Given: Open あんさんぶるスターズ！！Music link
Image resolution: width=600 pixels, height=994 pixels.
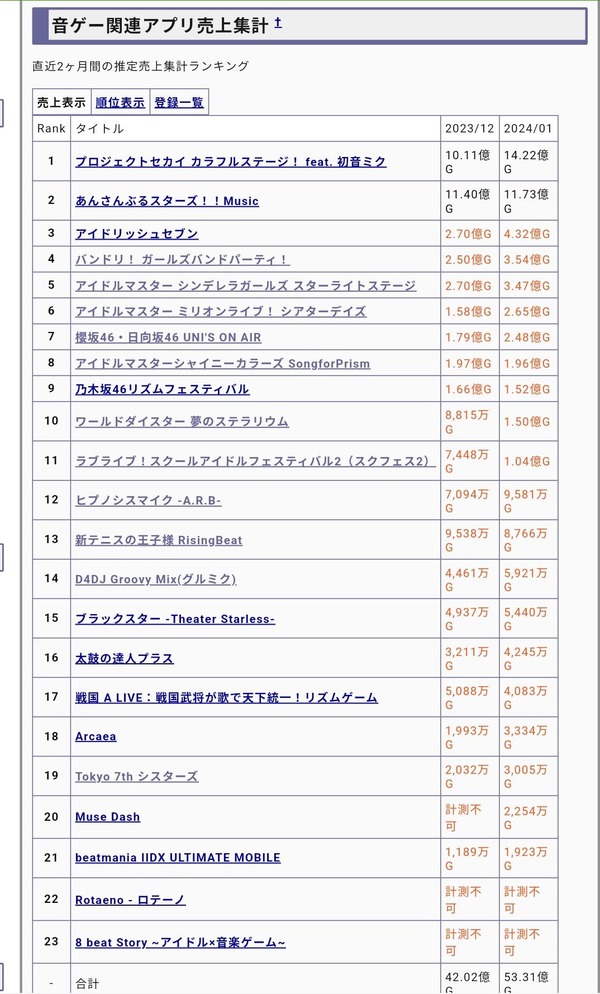Looking at the screenshot, I should click(167, 201).
